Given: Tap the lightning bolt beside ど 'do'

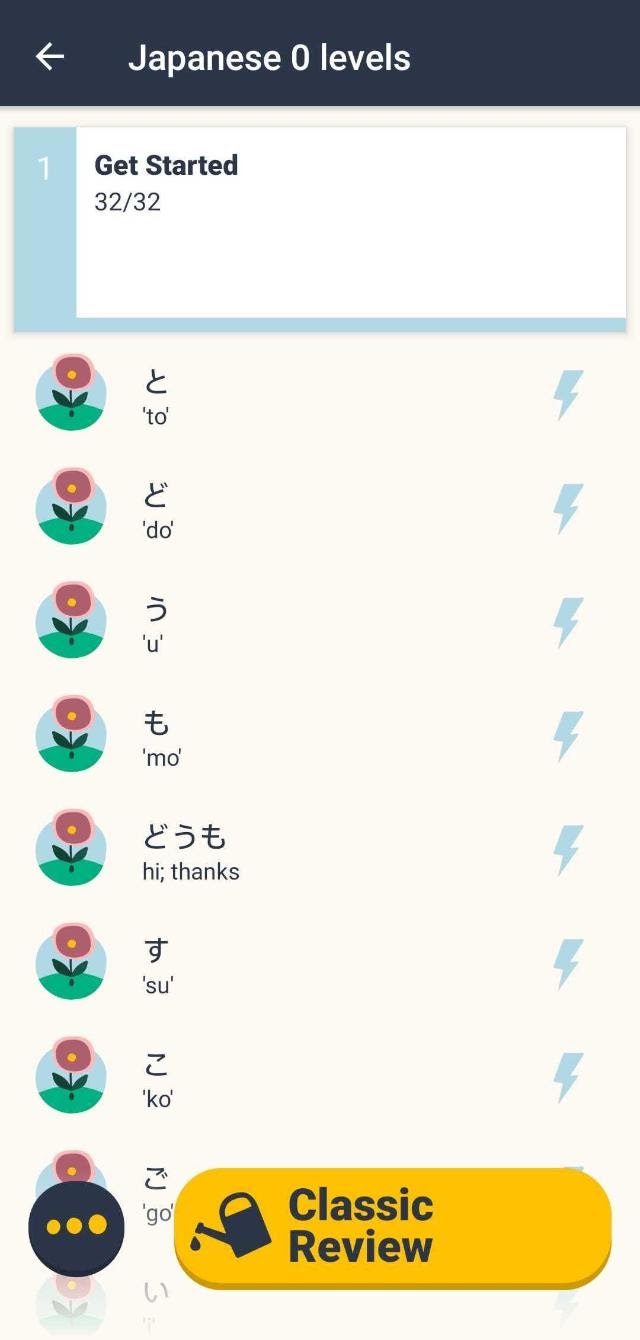Looking at the screenshot, I should [x=567, y=509].
